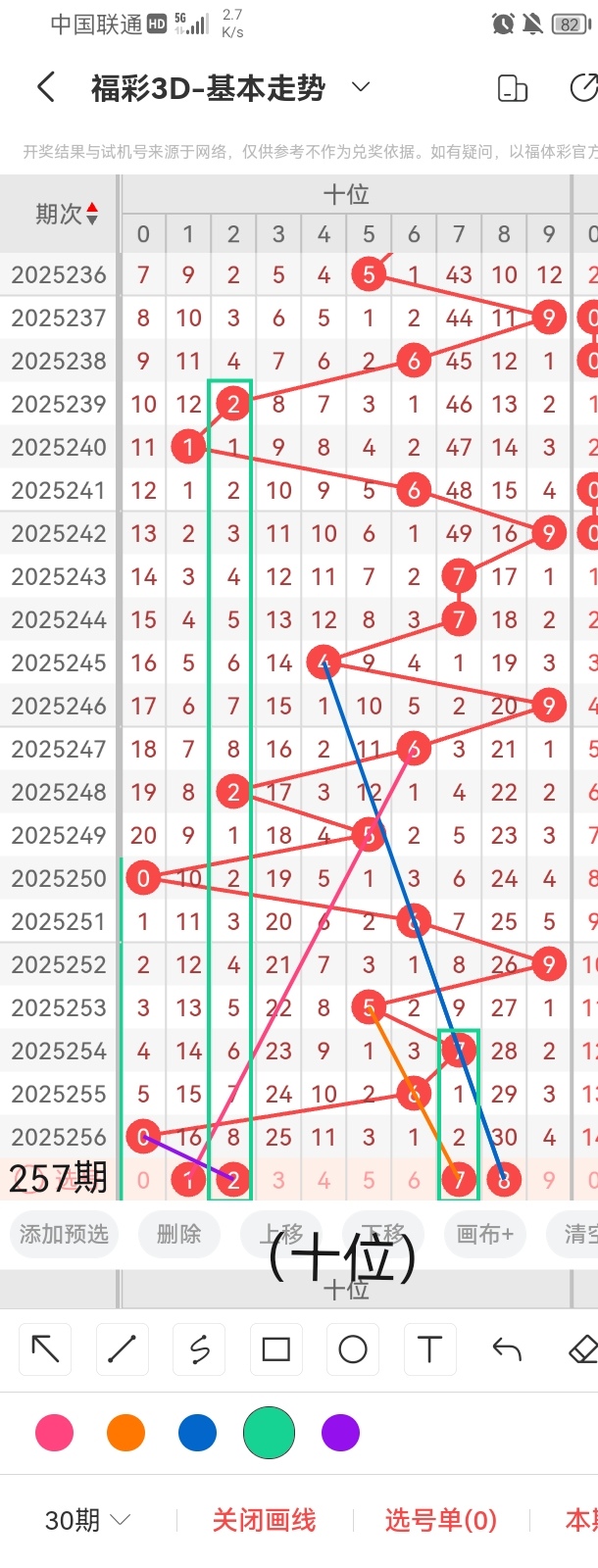Choose the blue color swatch
The width and height of the screenshot is (598, 1568).
pyautogui.click(x=197, y=1433)
